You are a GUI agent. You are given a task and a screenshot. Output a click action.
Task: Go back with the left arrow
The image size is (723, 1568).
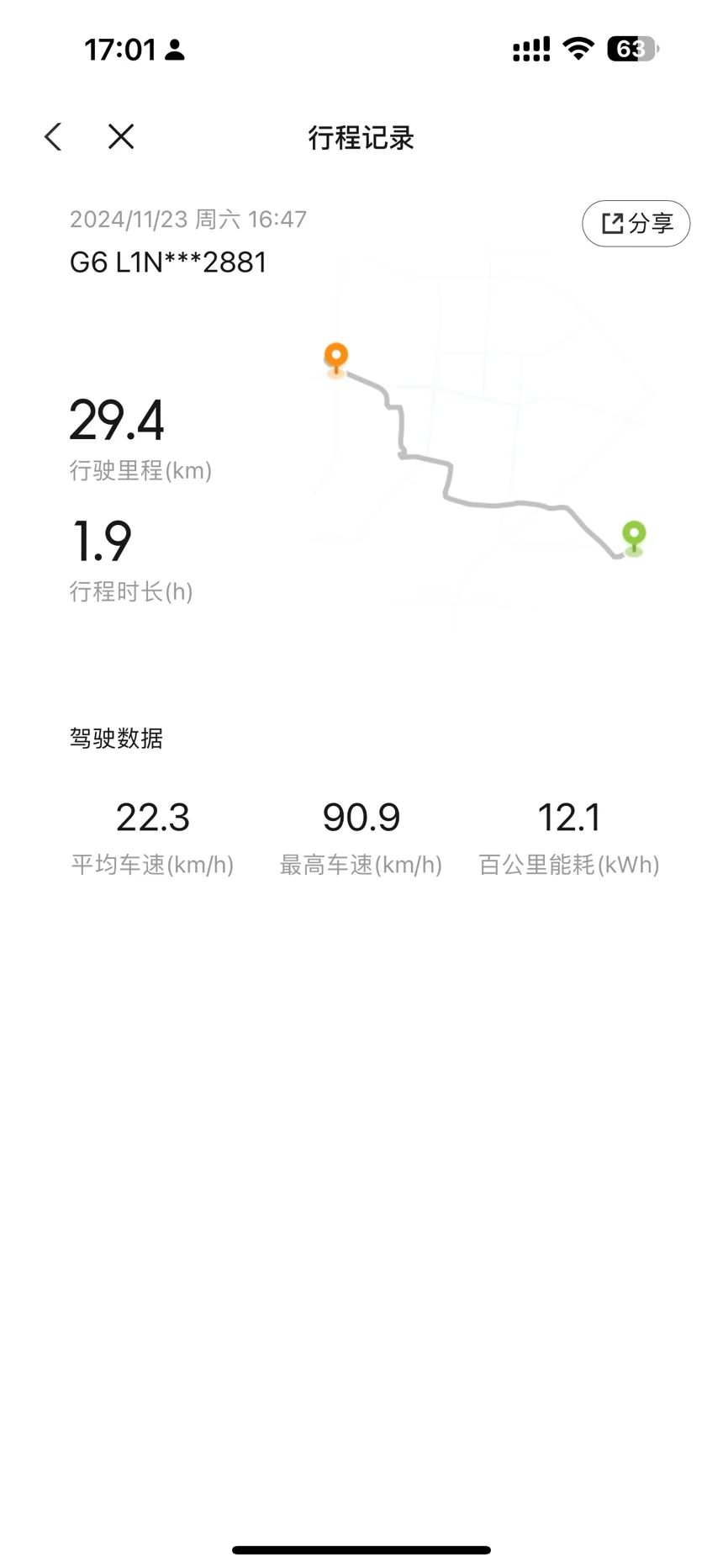coord(53,137)
